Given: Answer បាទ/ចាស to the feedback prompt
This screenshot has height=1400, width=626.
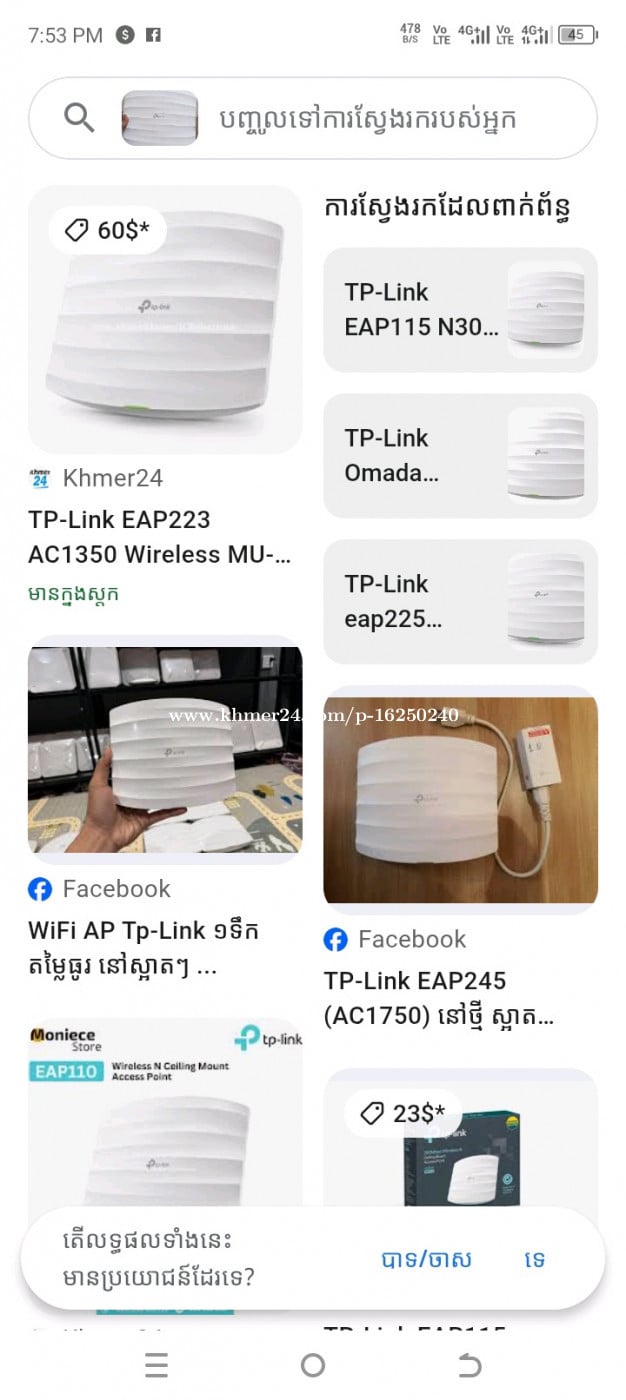Looking at the screenshot, I should 426,1259.
